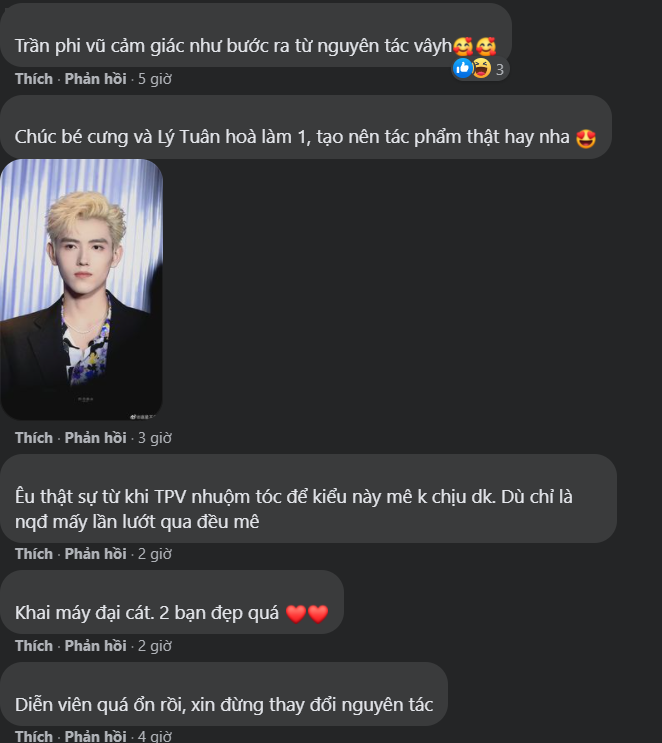Reply to the 'Diễn viên quá ổn rồi' comment
This screenshot has width=662, height=743.
coord(95,736)
